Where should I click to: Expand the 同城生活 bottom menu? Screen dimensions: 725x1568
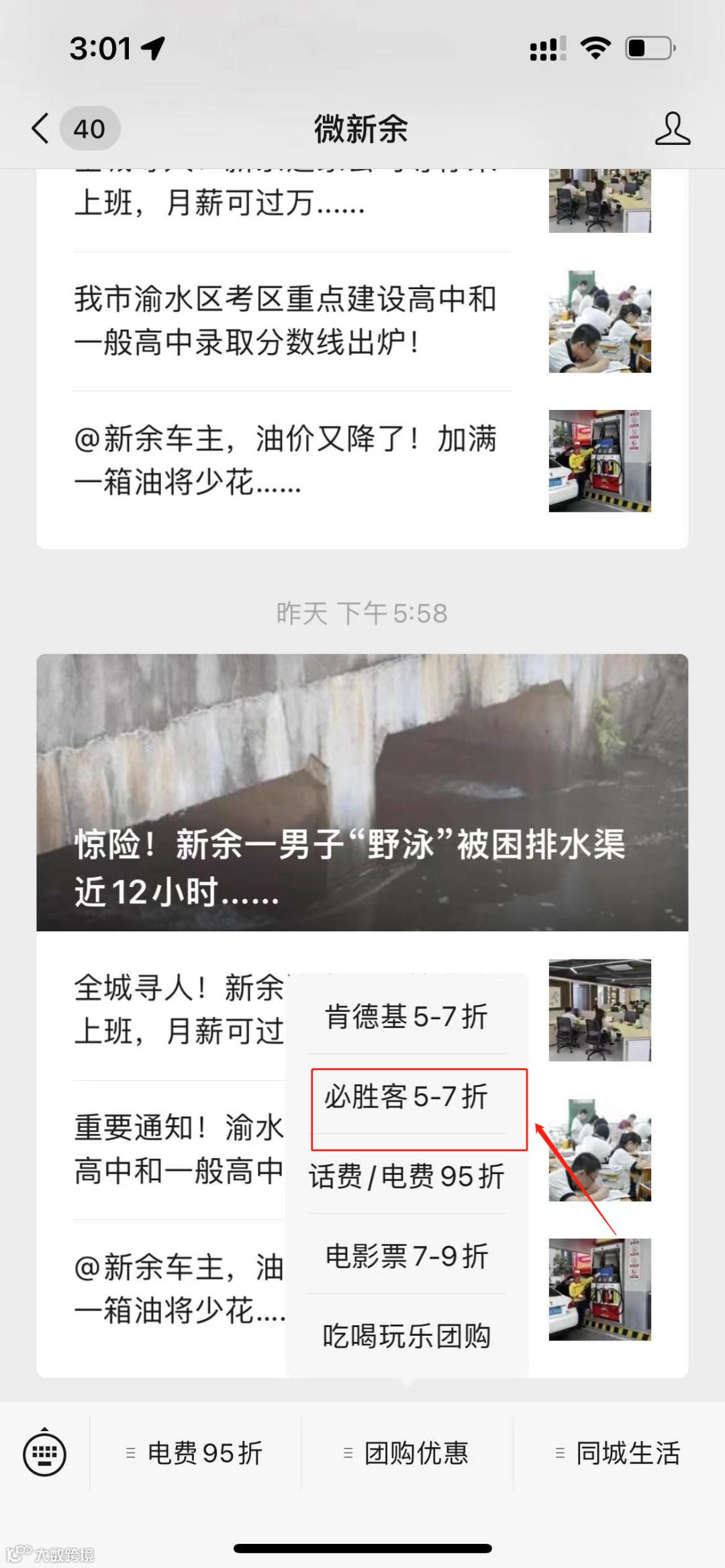[x=619, y=1453]
